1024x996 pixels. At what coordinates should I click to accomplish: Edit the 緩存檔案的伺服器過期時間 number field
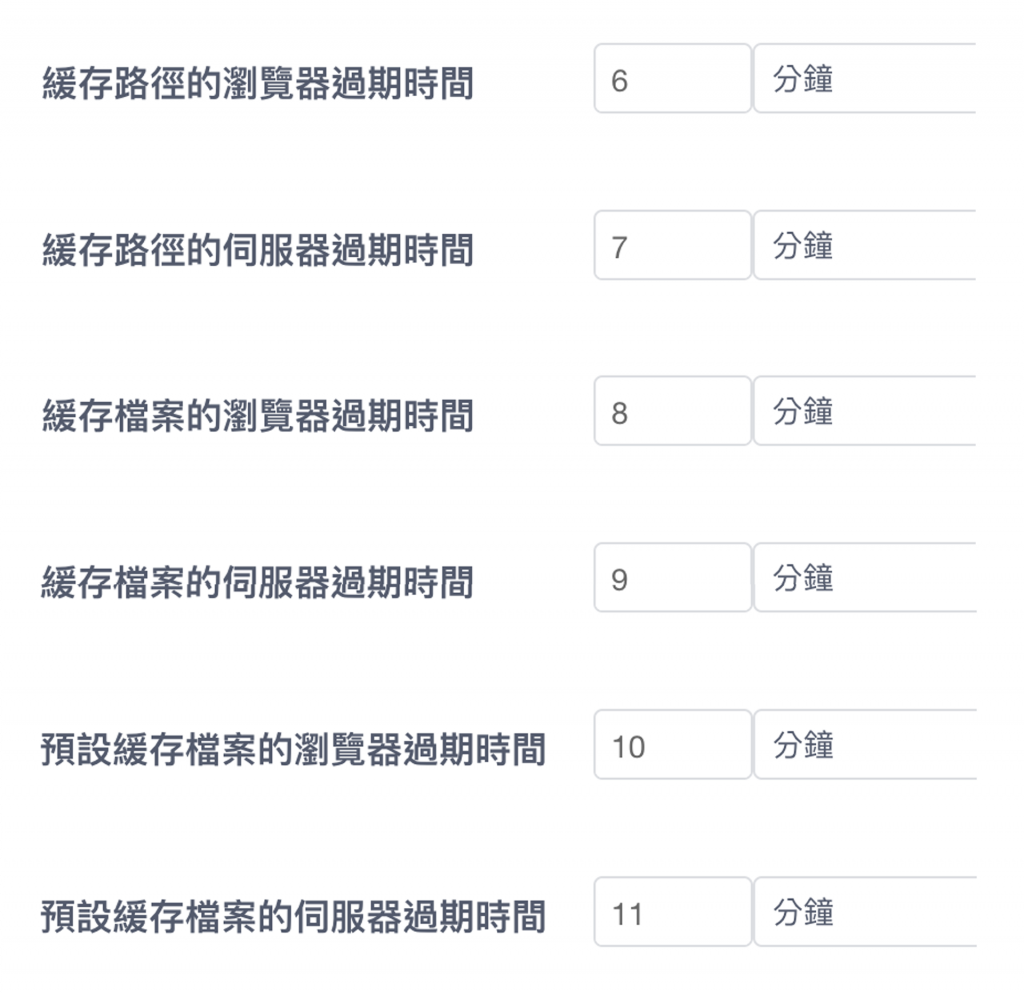[672, 578]
